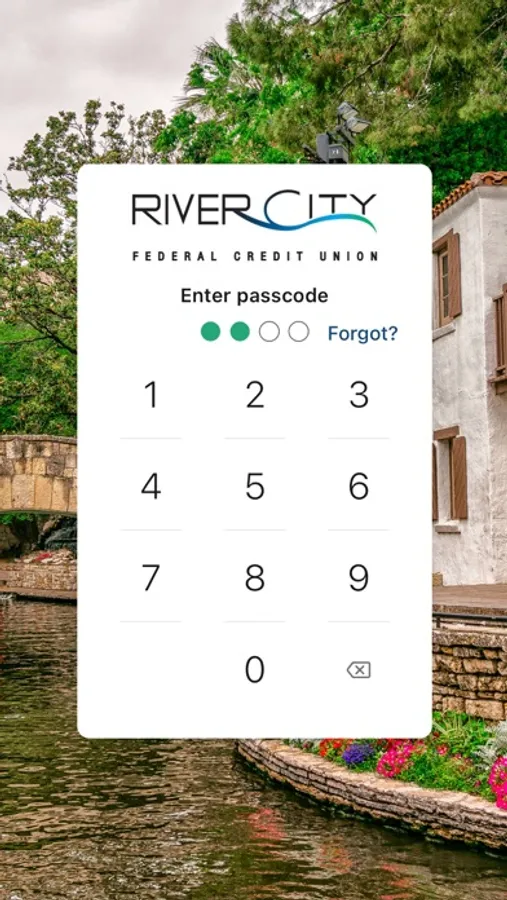Viewport: 507px width, 900px height.
Task: Select digit 8 on the keypad
Action: point(255,578)
